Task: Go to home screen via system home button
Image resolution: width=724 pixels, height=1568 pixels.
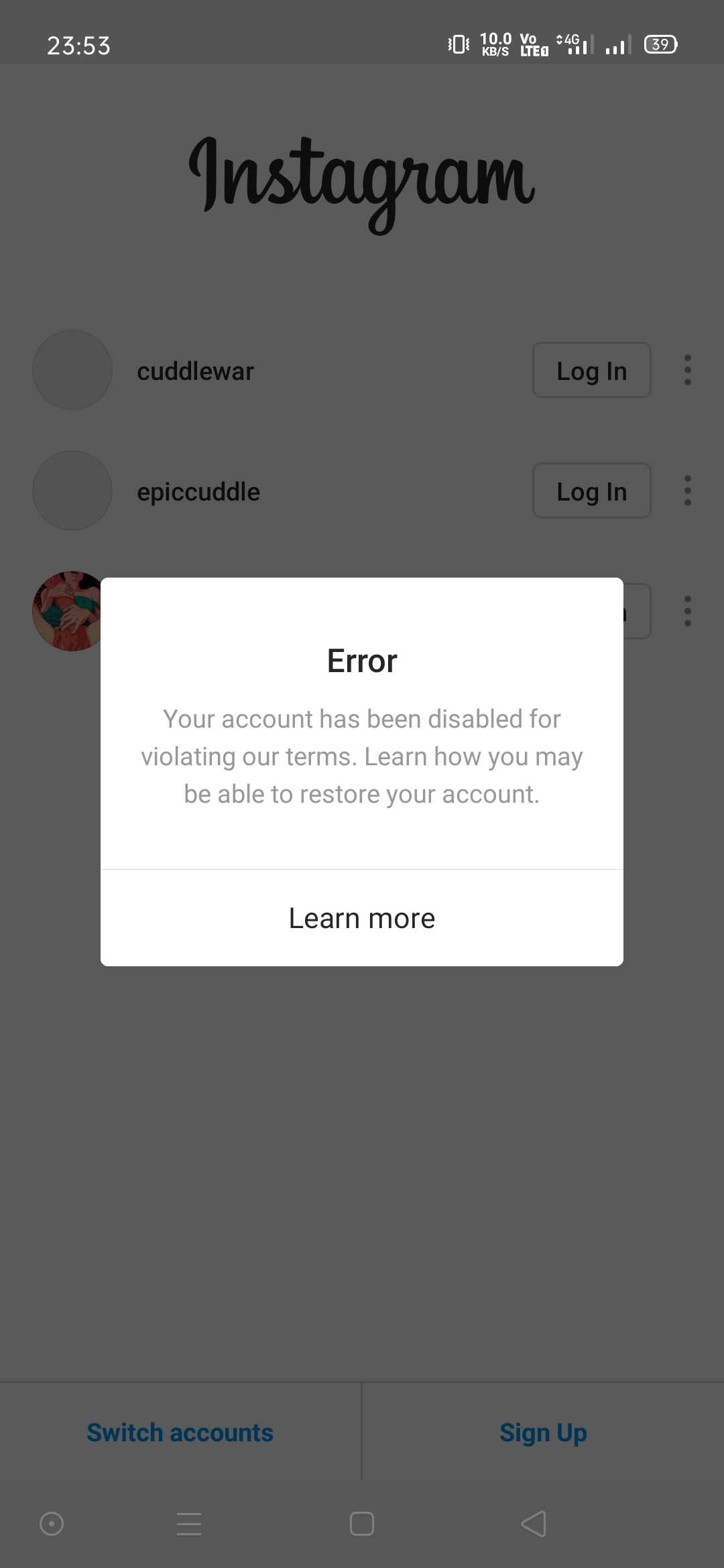Action: (x=362, y=1524)
